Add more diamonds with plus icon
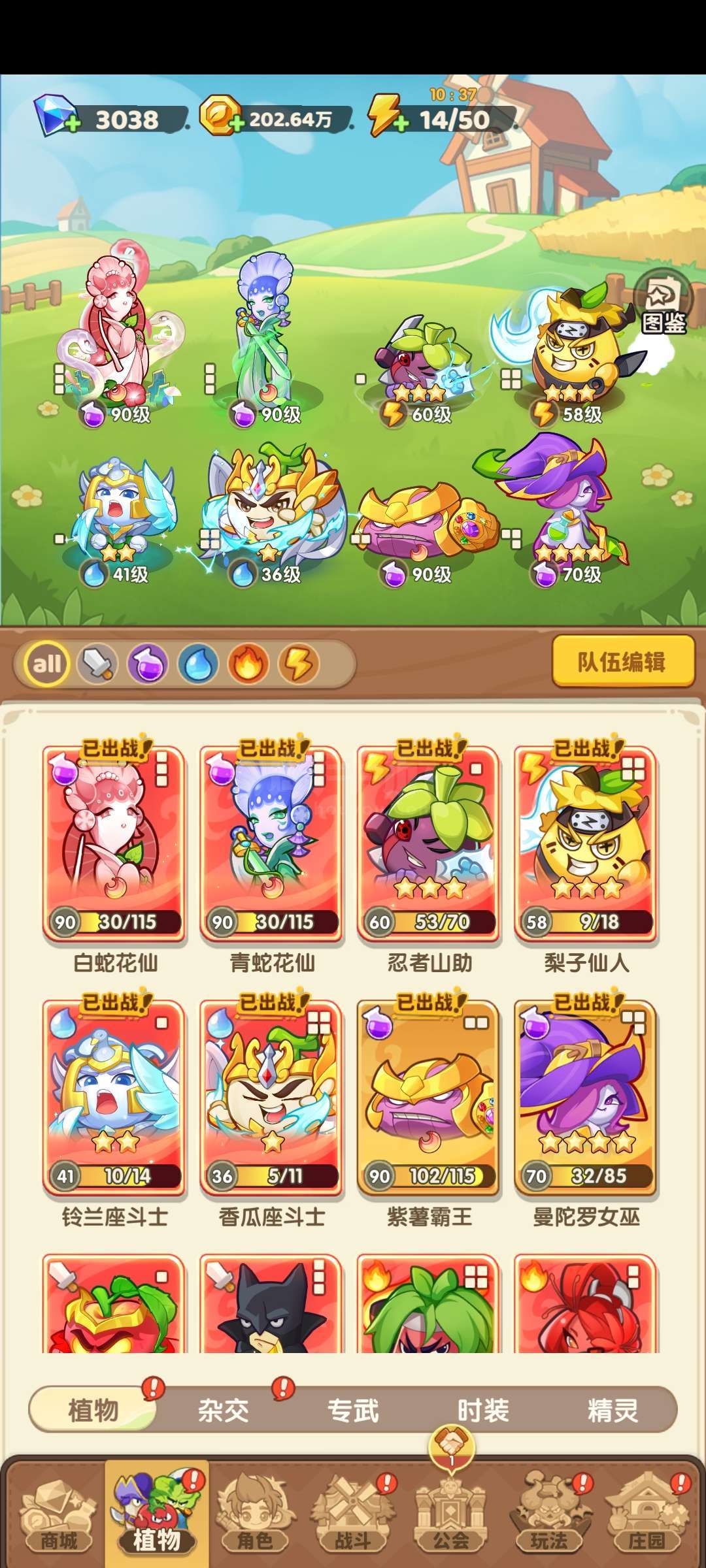Viewport: 706px width, 1568px height. [x=71, y=125]
